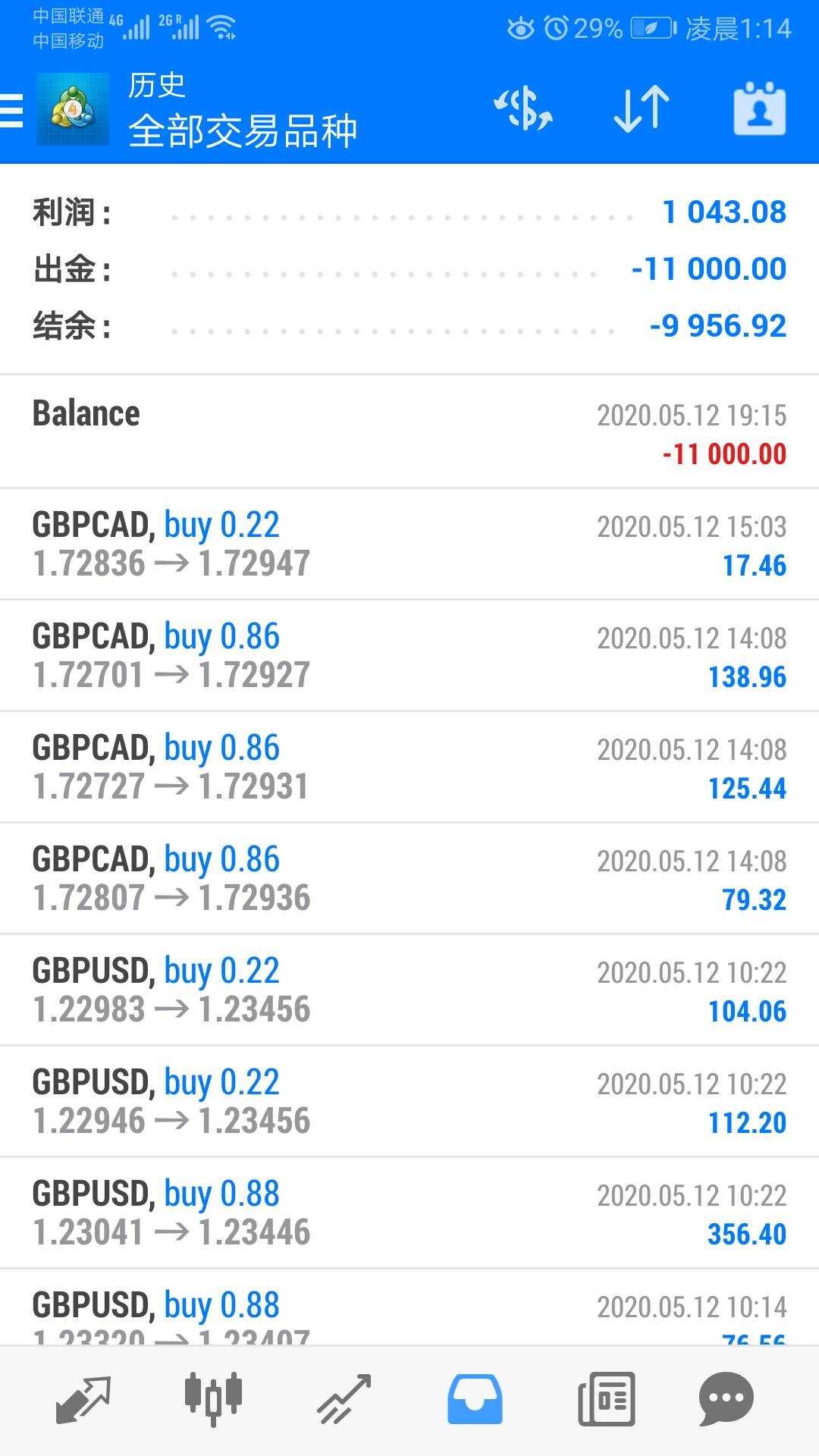Open the chat bubble Messages tab
819x1456 pixels.
coord(726,1399)
